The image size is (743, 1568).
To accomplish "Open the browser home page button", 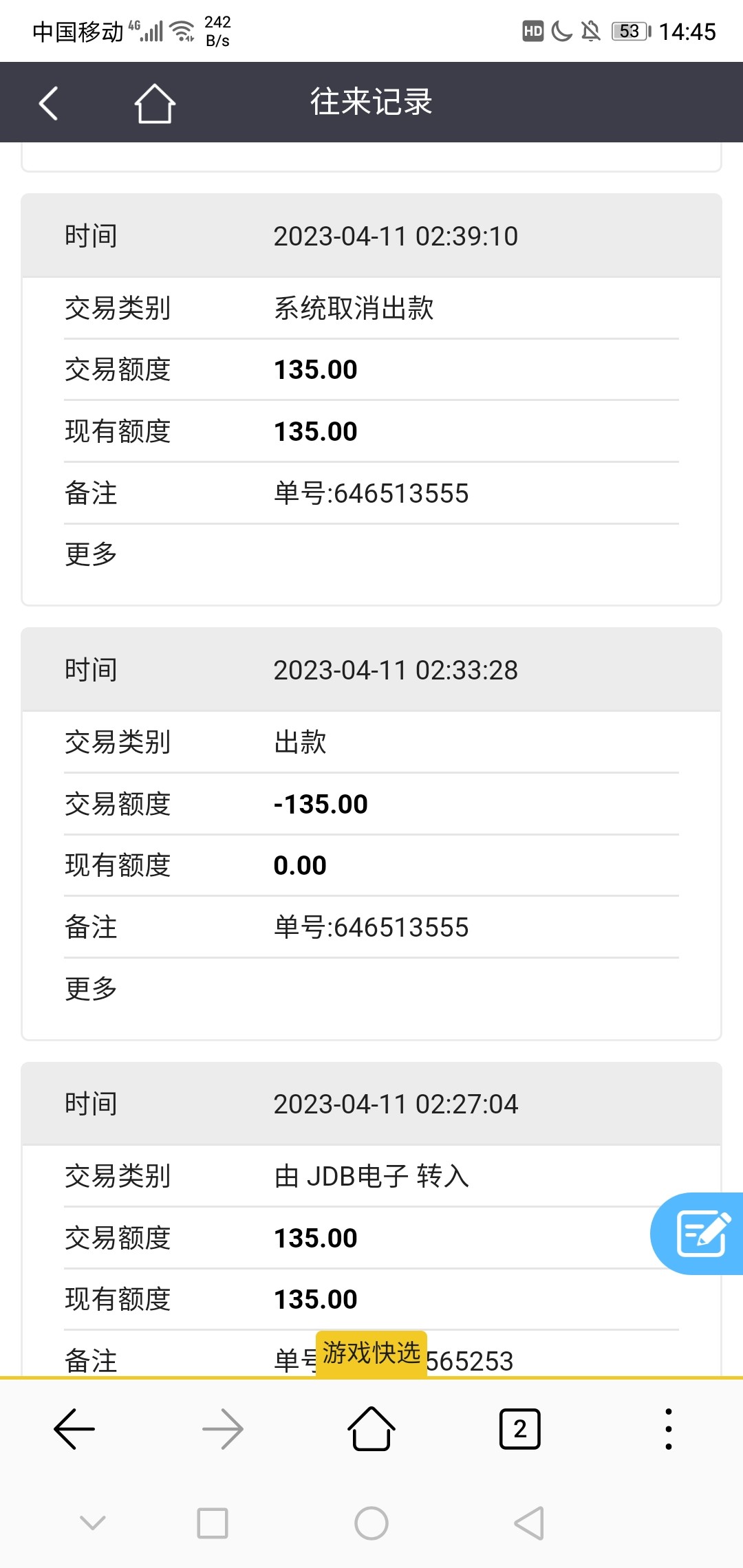I will coord(371,1429).
